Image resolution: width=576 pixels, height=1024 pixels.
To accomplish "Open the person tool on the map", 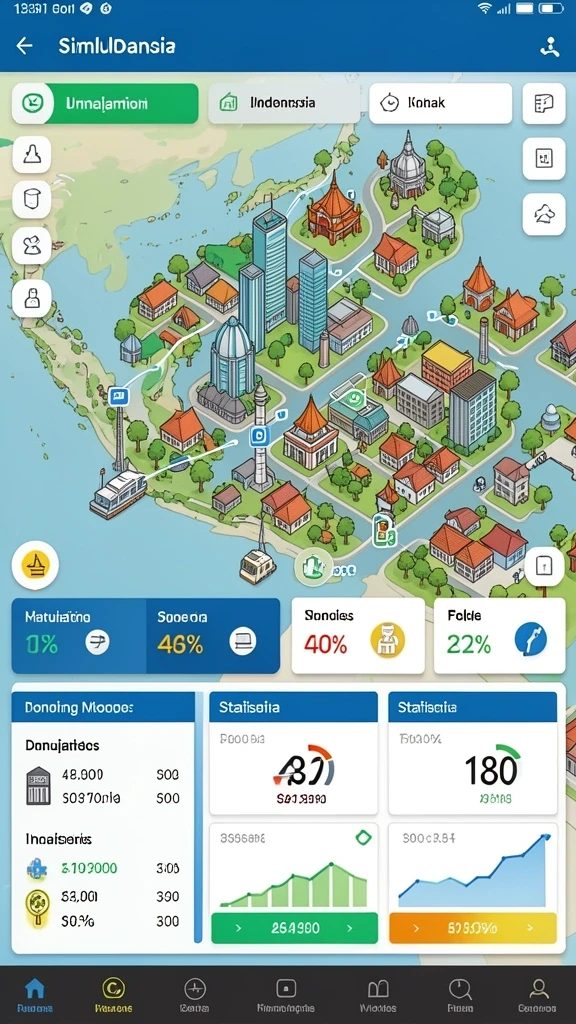I will (32, 298).
